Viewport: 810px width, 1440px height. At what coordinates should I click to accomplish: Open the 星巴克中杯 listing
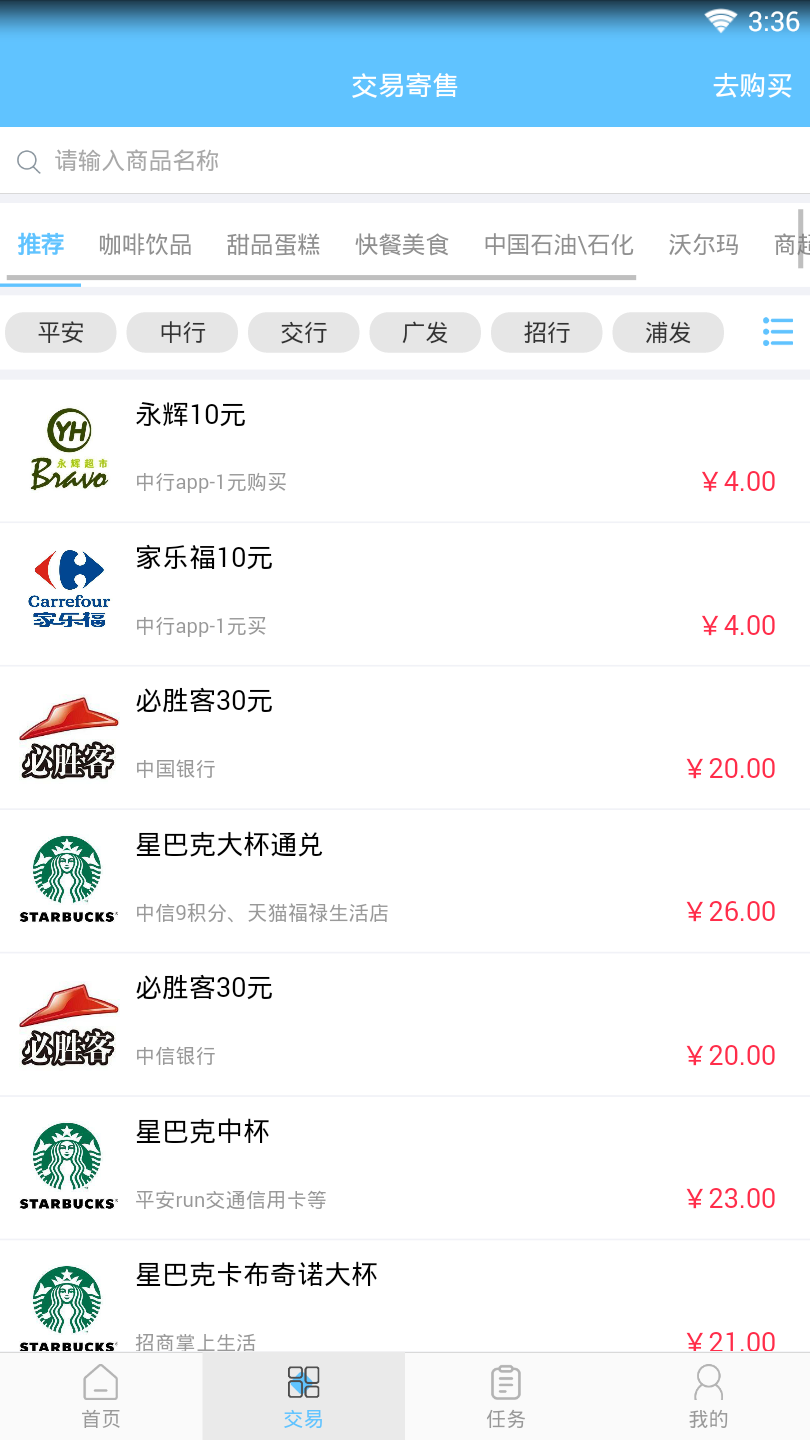405,1168
